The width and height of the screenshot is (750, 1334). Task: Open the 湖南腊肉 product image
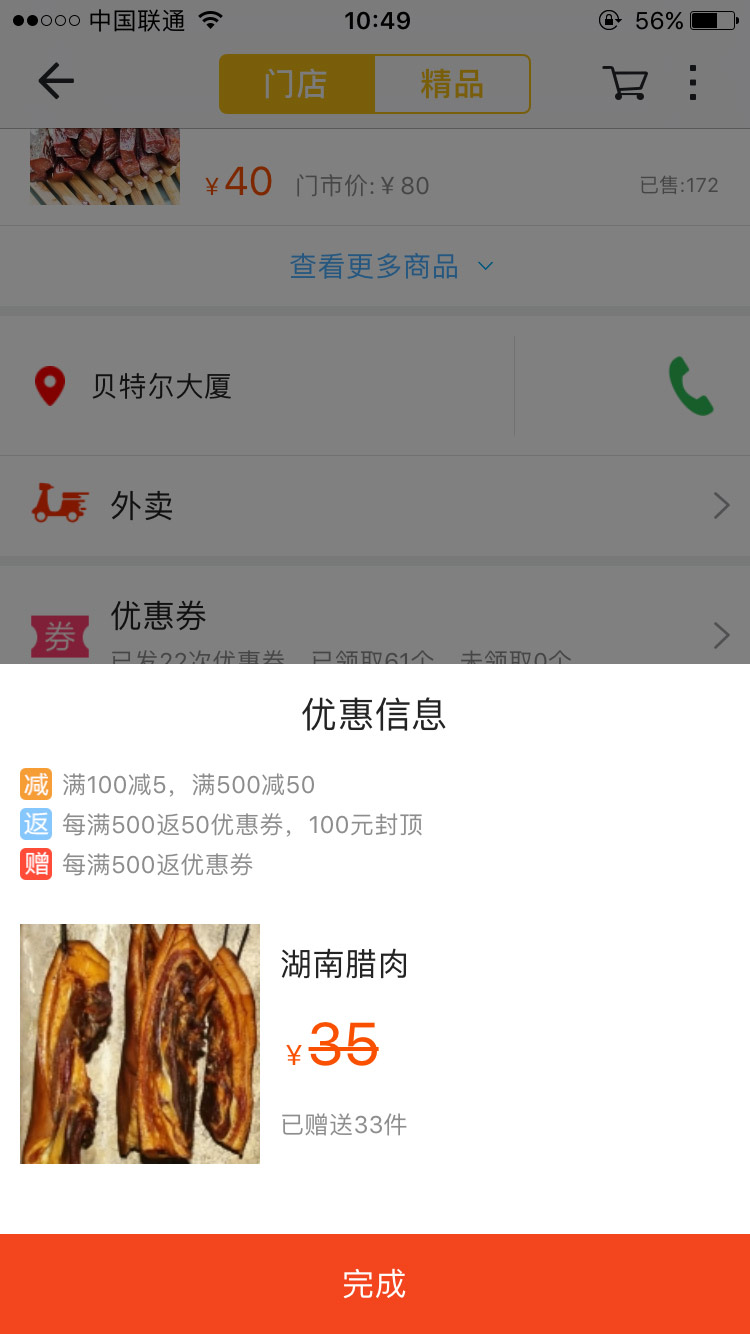coord(140,1043)
